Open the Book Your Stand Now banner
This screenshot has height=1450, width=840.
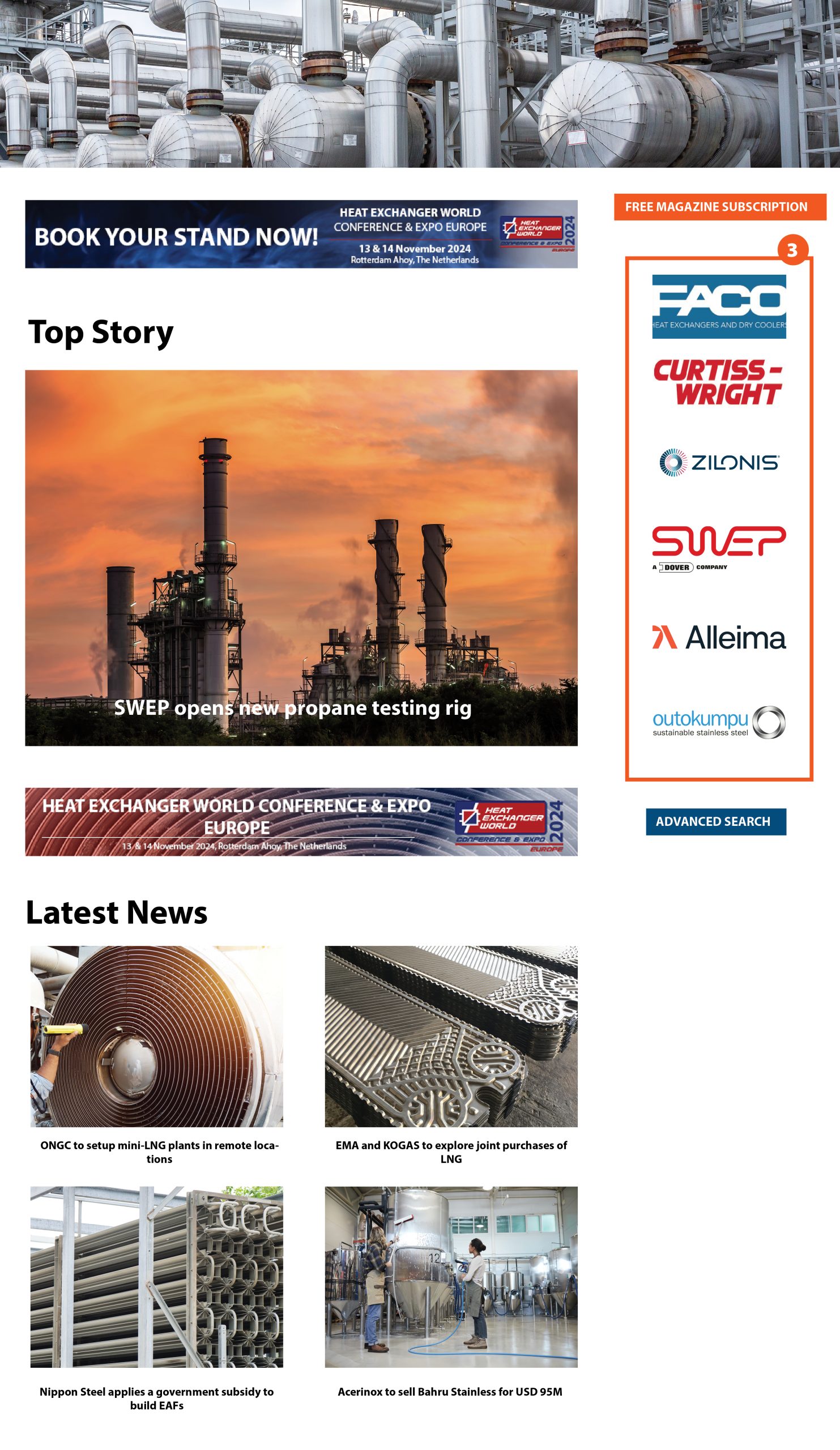click(301, 234)
